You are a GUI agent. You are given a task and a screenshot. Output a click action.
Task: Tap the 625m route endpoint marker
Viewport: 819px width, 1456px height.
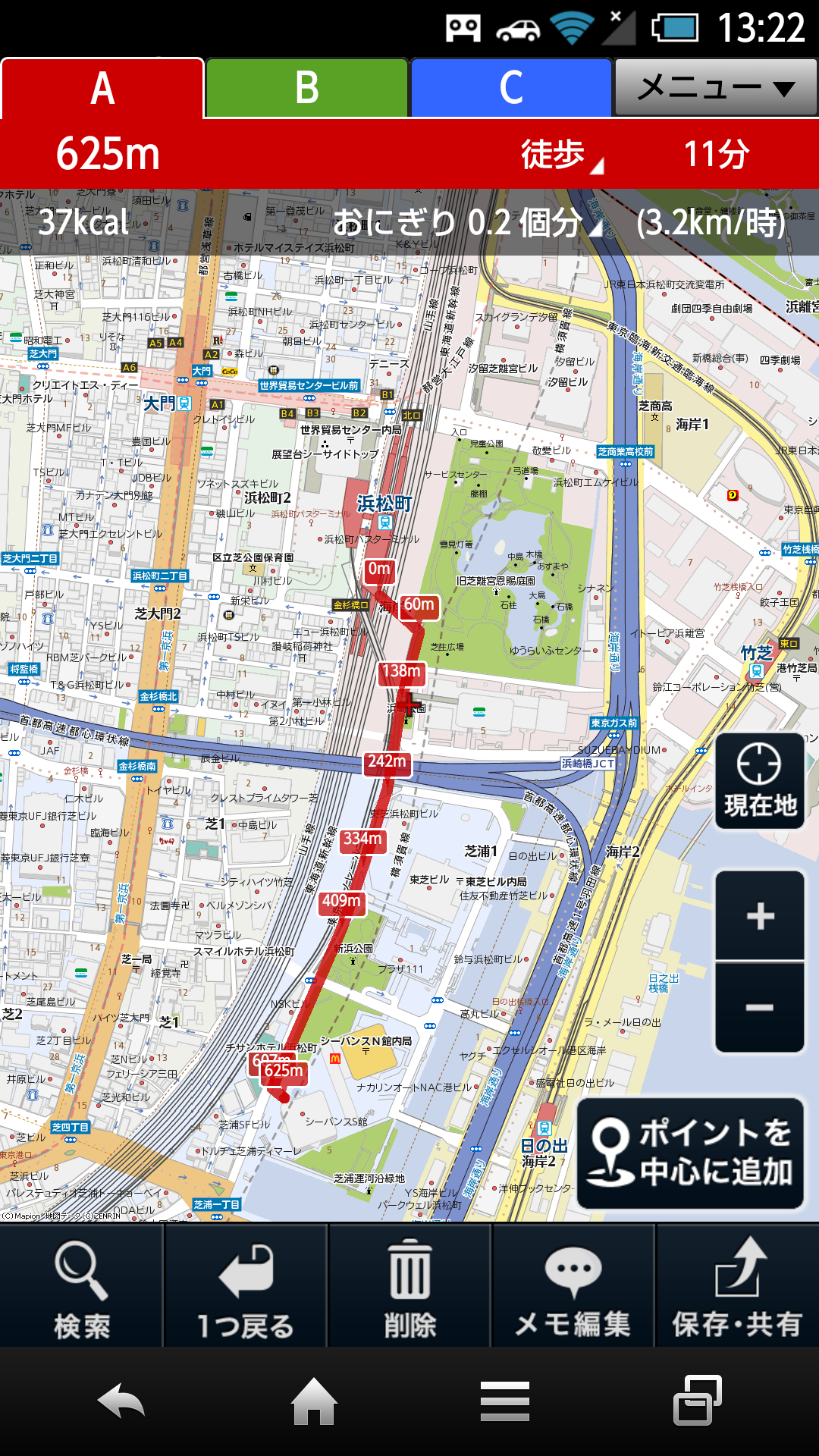(x=284, y=1072)
